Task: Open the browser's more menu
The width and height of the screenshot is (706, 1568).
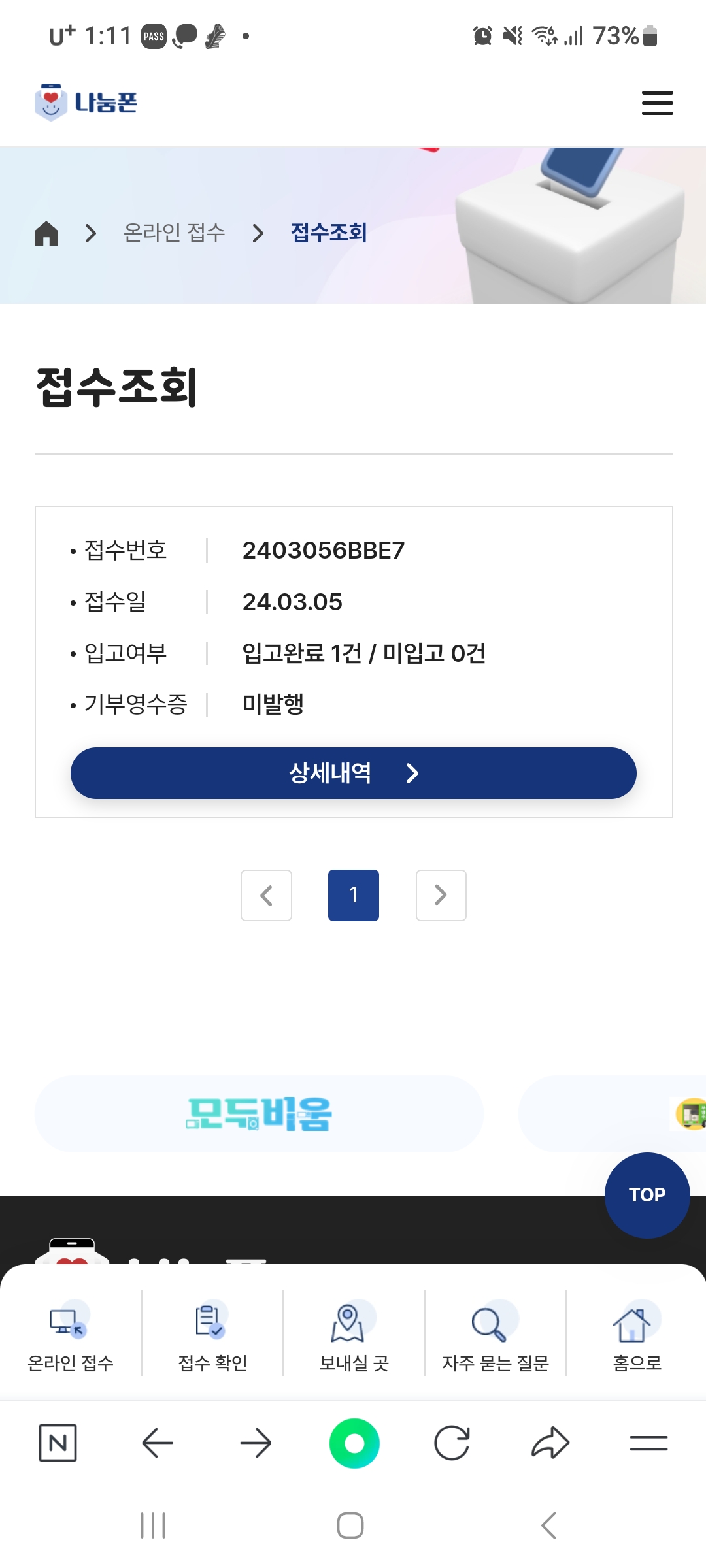Action: [x=648, y=1443]
